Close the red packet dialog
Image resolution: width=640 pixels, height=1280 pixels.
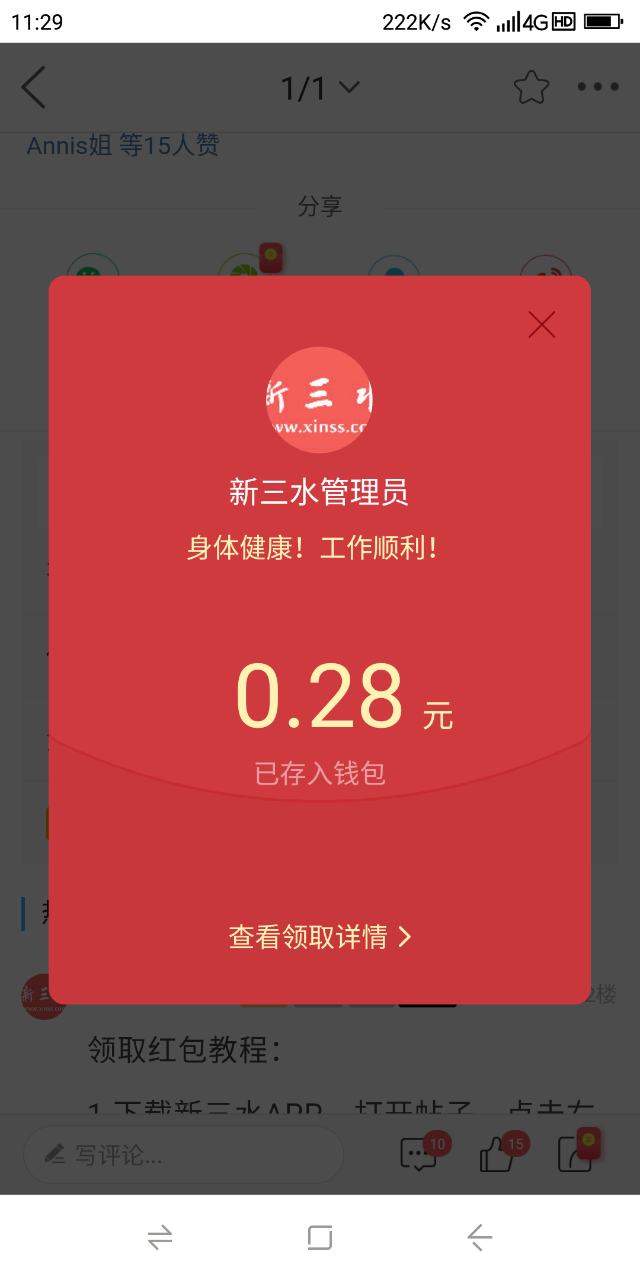[541, 324]
